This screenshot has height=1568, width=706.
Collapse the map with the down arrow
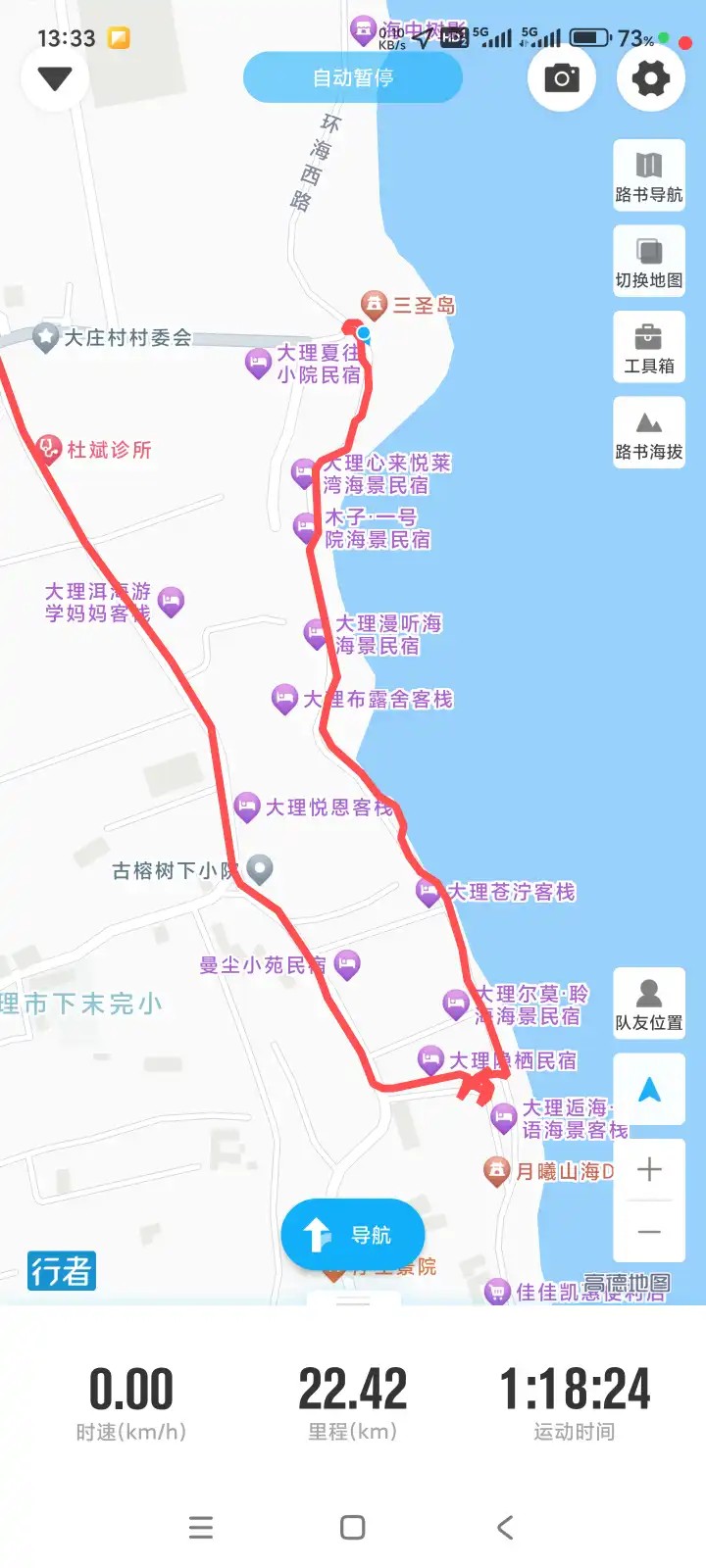[54, 78]
